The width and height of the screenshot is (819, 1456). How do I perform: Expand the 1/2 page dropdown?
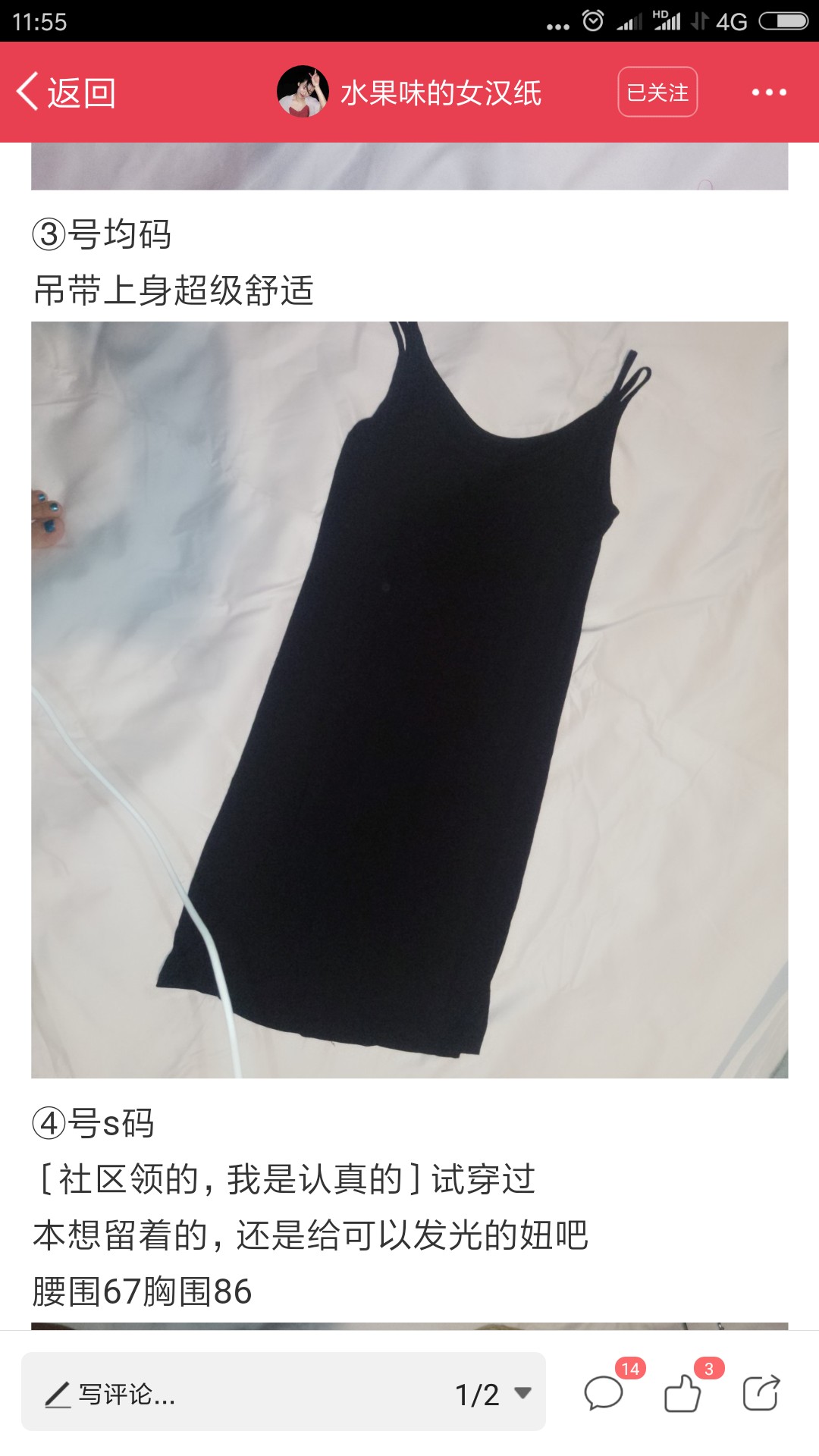tap(493, 1394)
